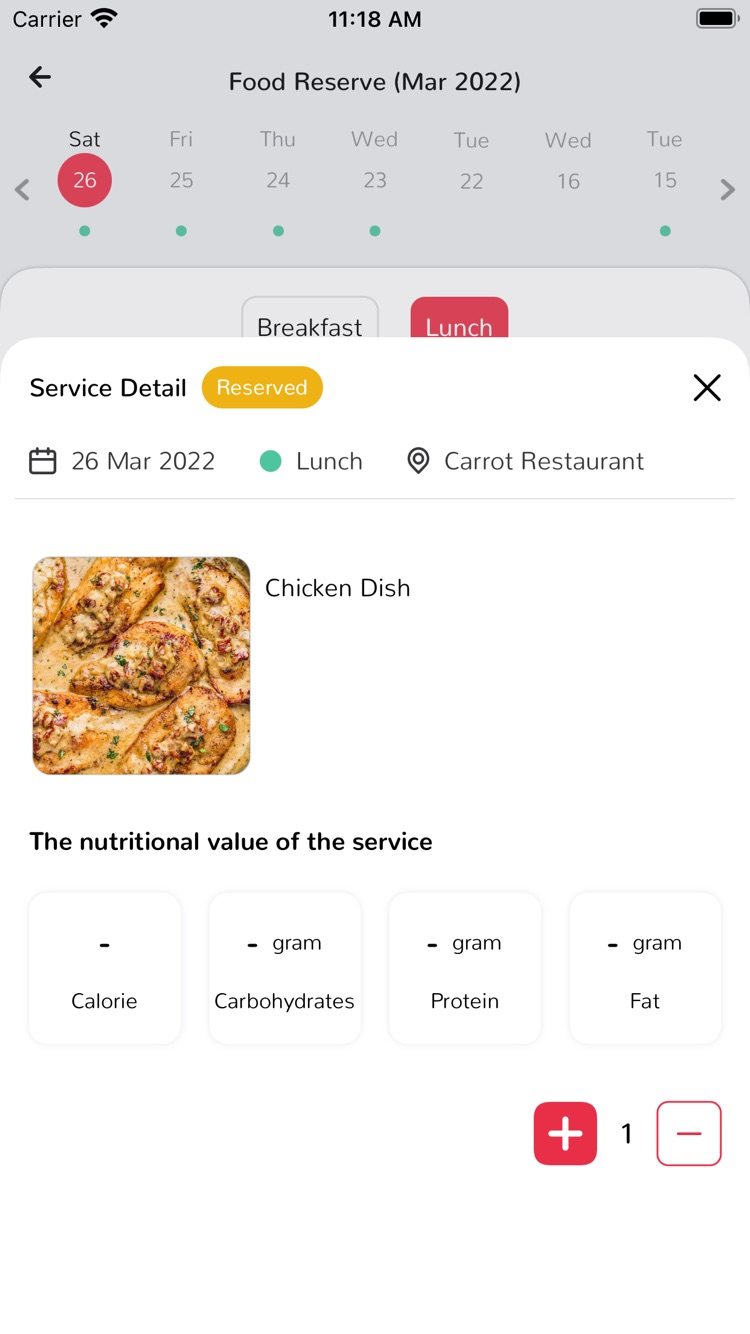Decrease quantity with the minus button
The image size is (750, 1334).
click(689, 1133)
